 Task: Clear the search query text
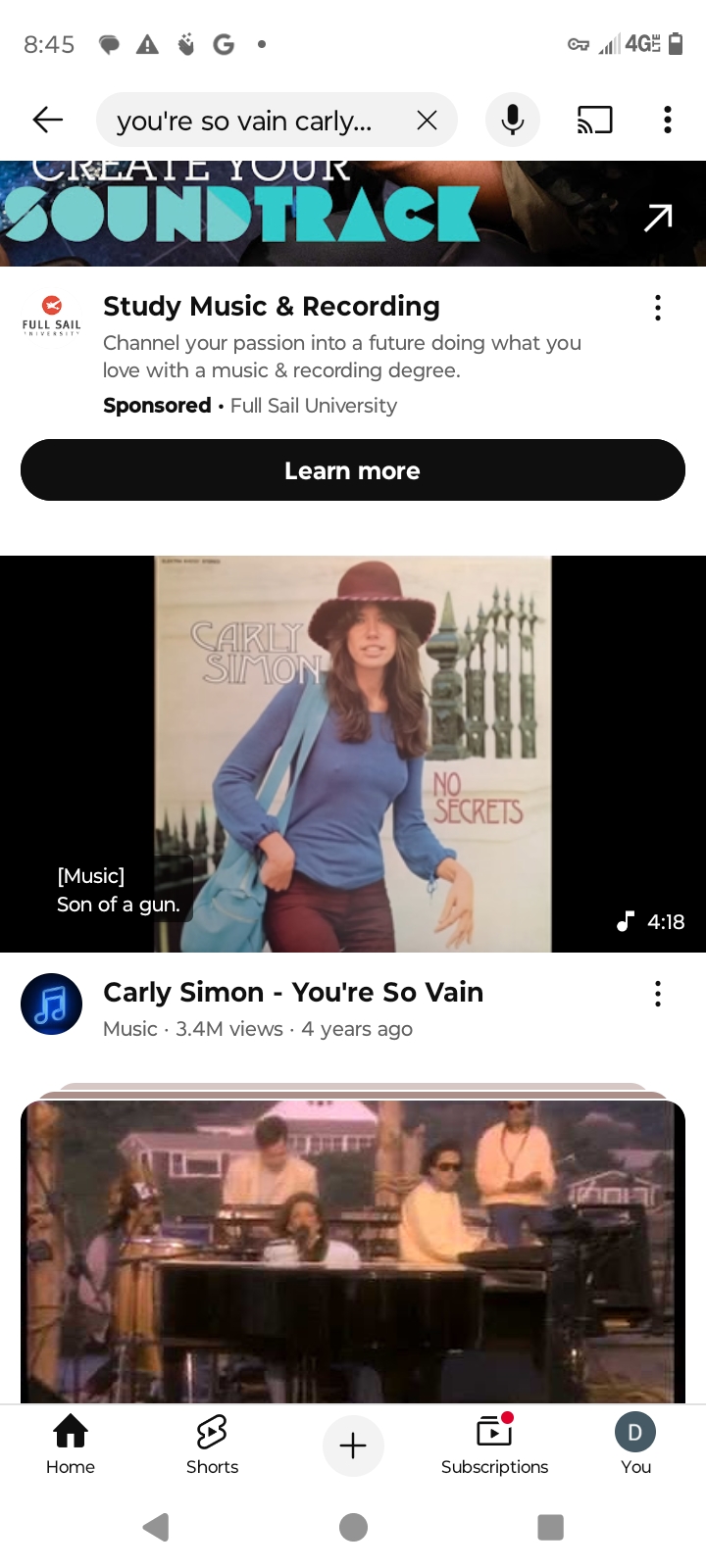point(427,120)
